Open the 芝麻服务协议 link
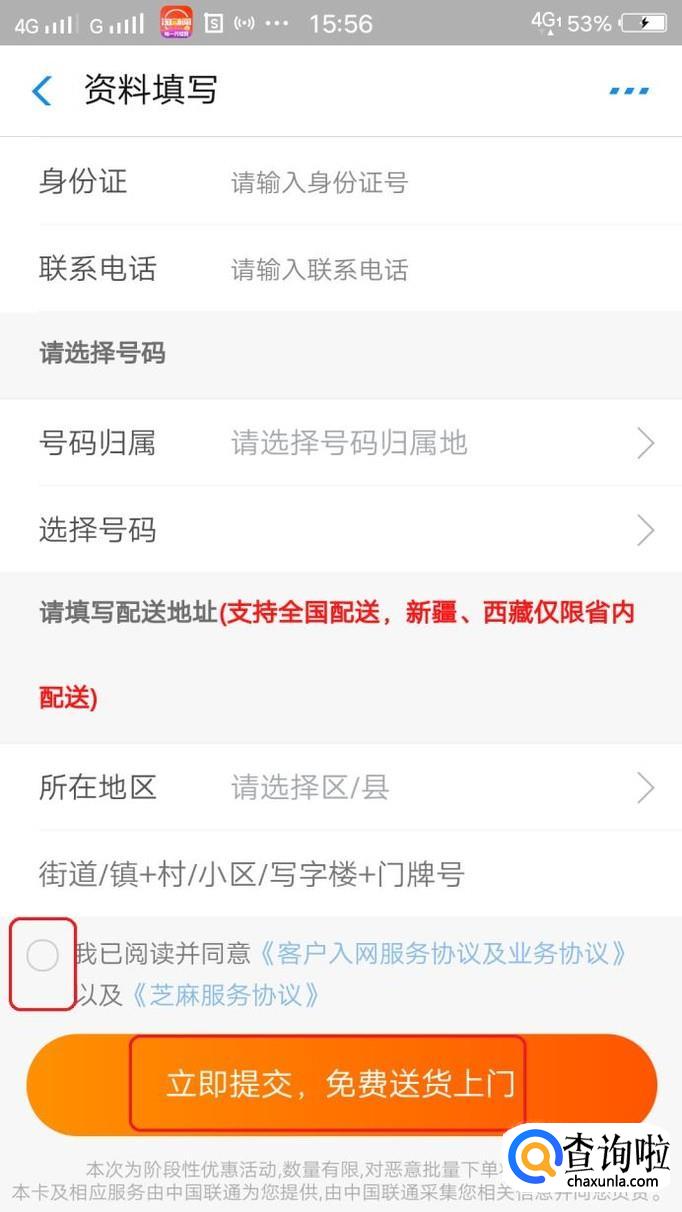 tap(227, 995)
